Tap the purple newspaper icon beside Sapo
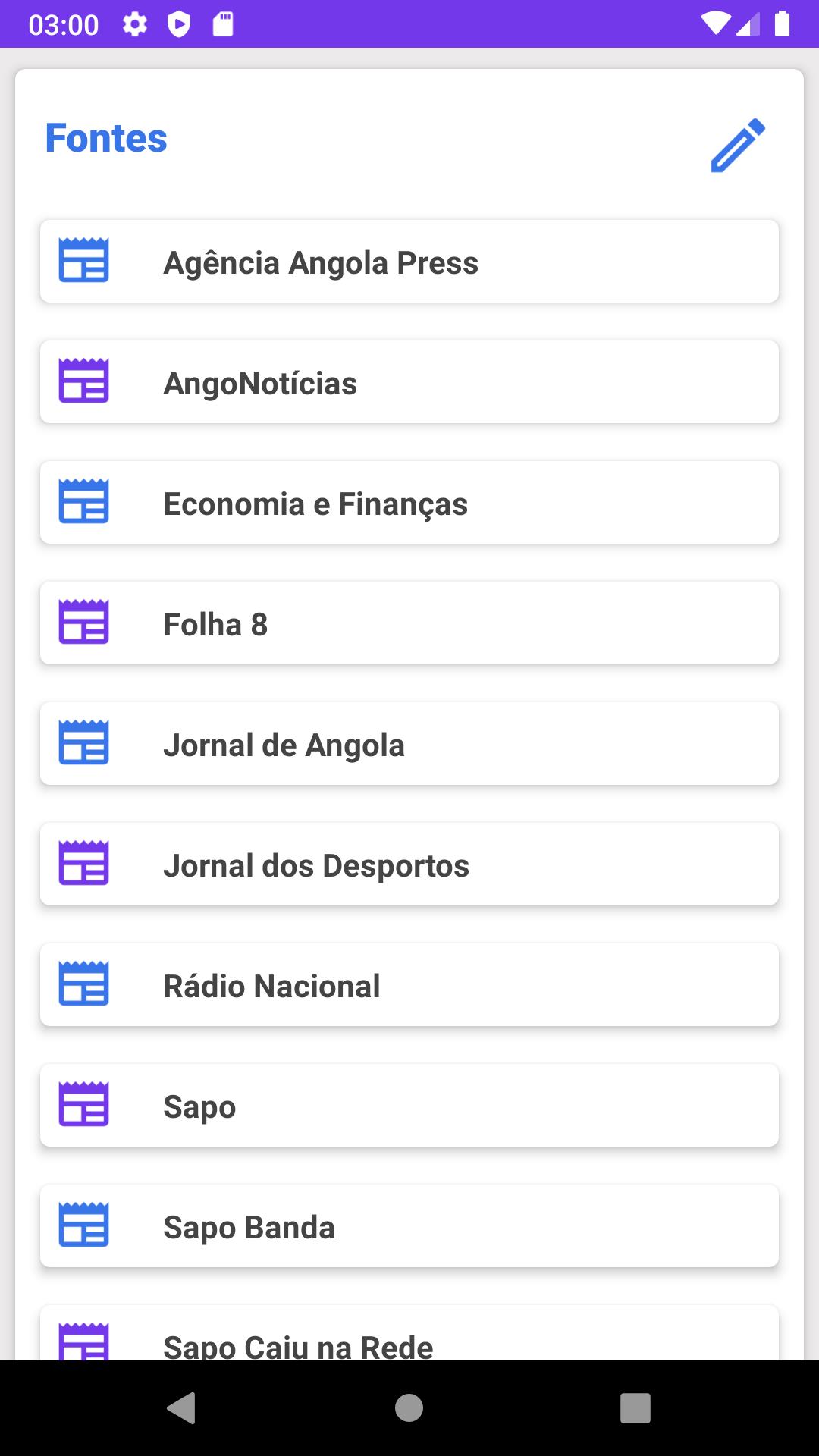 tap(83, 1105)
